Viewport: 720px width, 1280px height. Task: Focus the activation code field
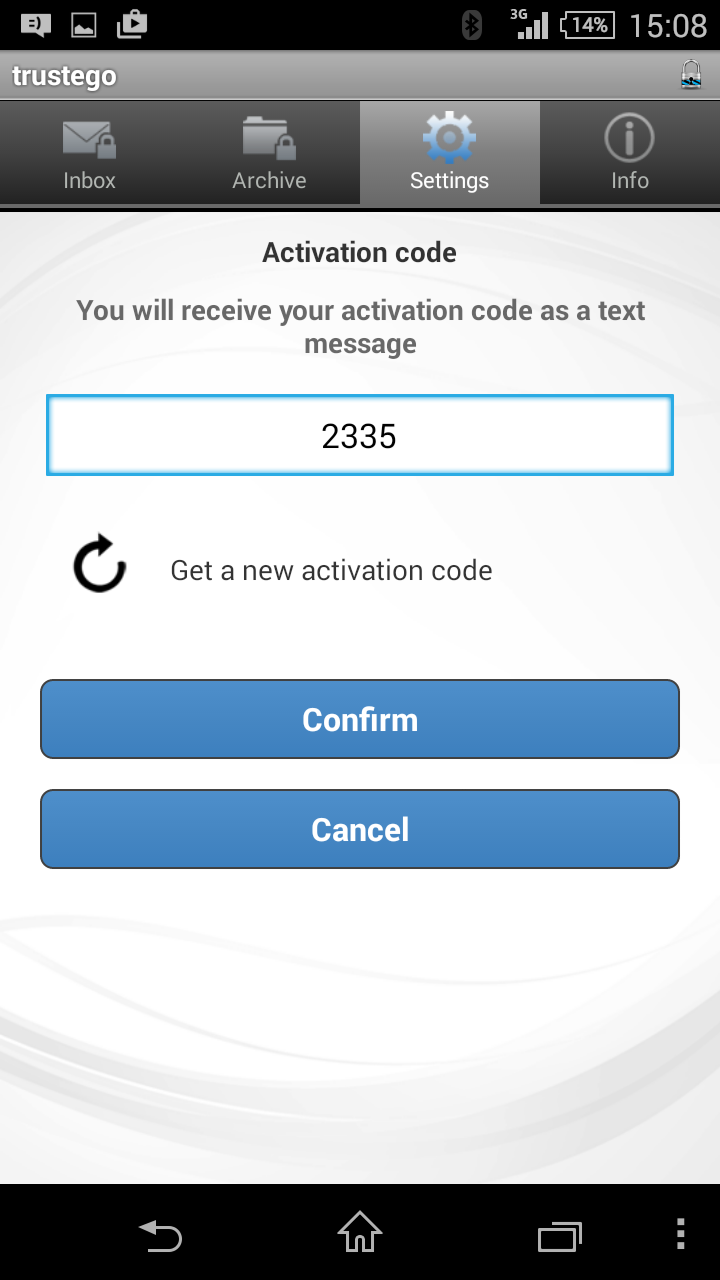click(x=360, y=435)
